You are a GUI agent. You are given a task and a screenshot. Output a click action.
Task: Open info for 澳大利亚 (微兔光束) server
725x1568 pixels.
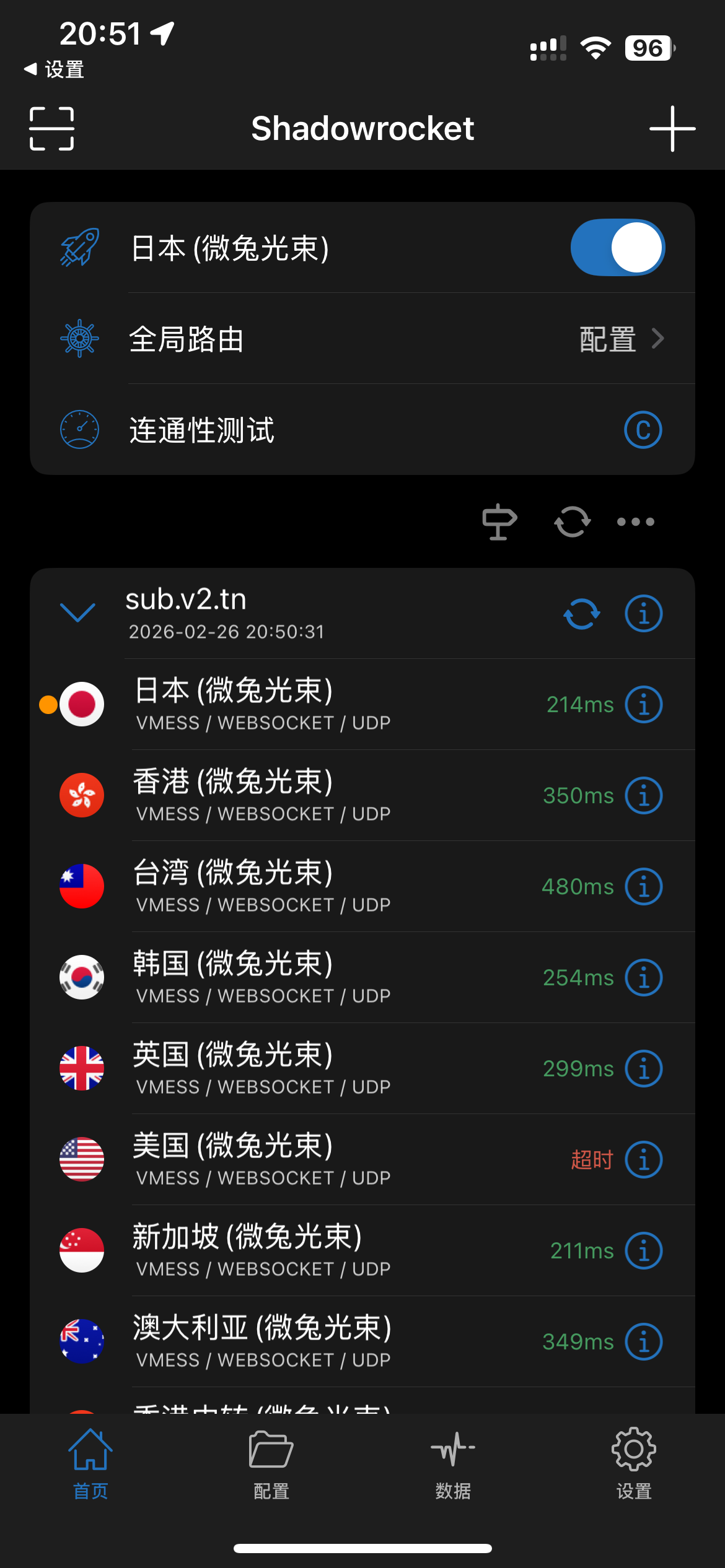643,1341
